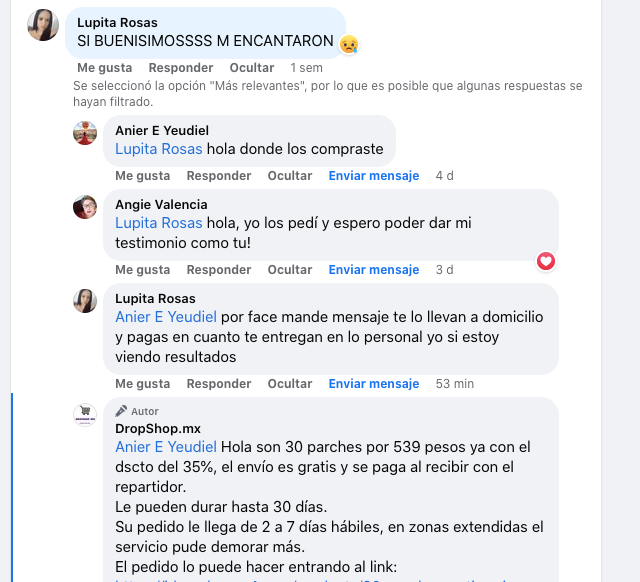Send message to Anier E Yeudiel

pyautogui.click(x=373, y=176)
